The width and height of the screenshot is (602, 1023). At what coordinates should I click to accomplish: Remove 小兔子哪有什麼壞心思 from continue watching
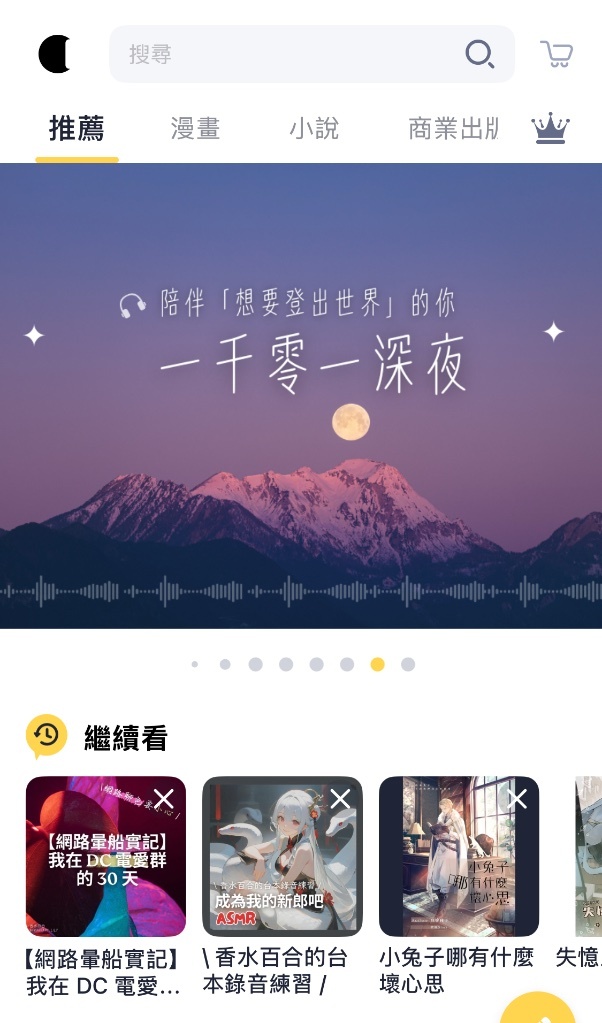click(517, 798)
